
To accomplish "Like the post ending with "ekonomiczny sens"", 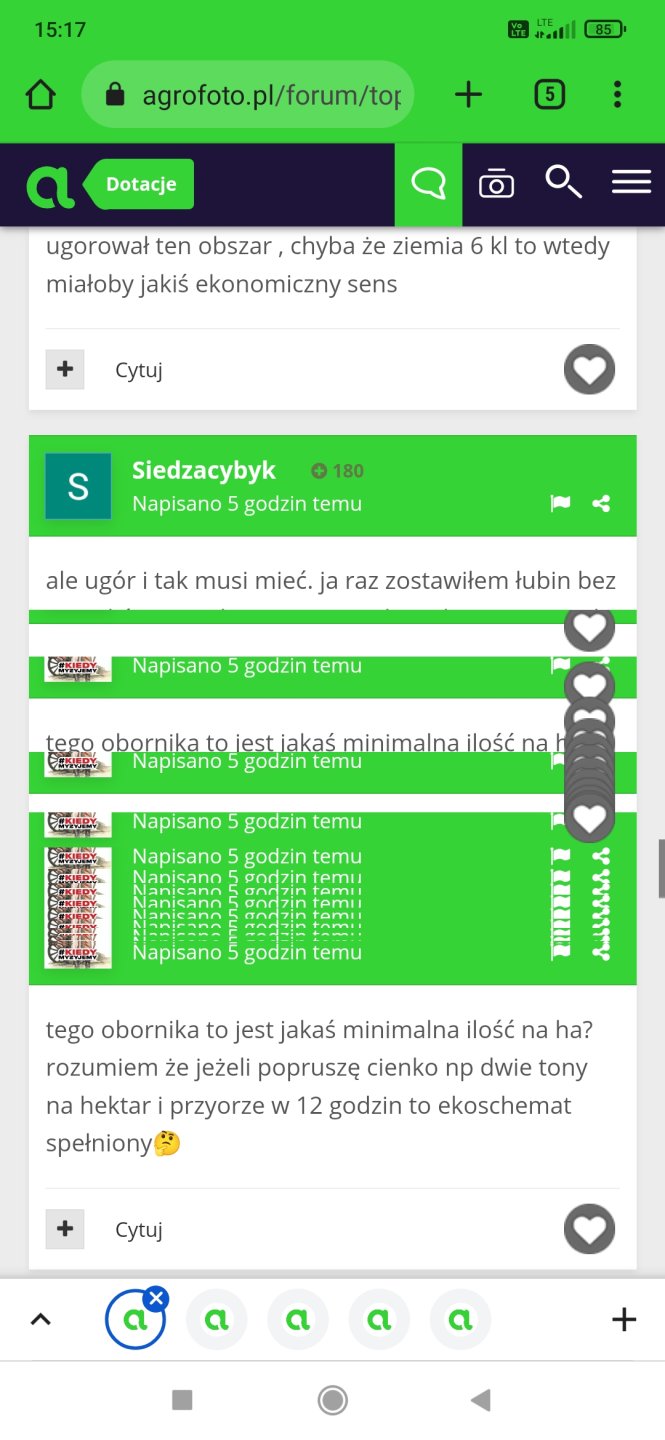I will coord(589,370).
